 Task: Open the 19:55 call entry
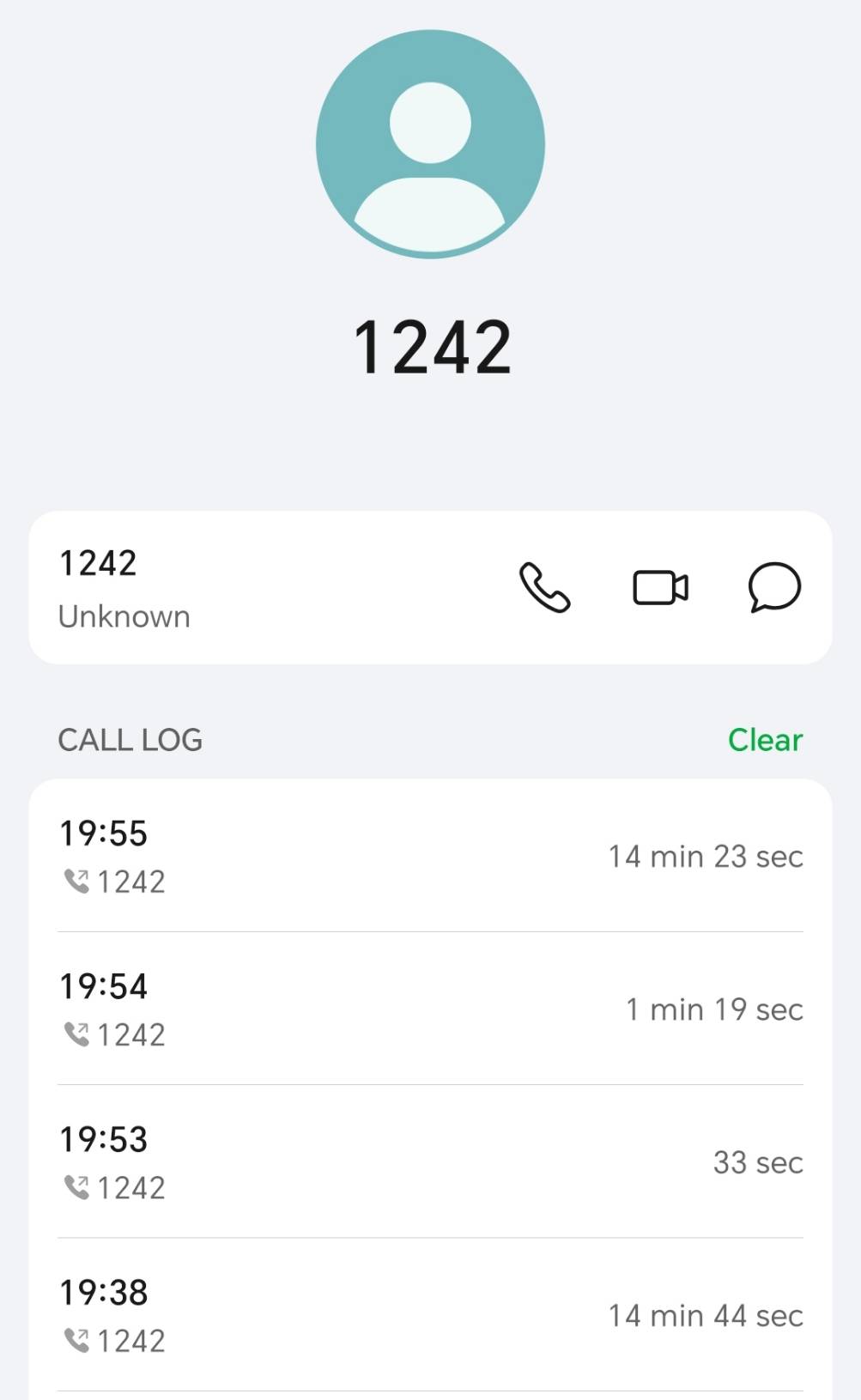(430, 857)
